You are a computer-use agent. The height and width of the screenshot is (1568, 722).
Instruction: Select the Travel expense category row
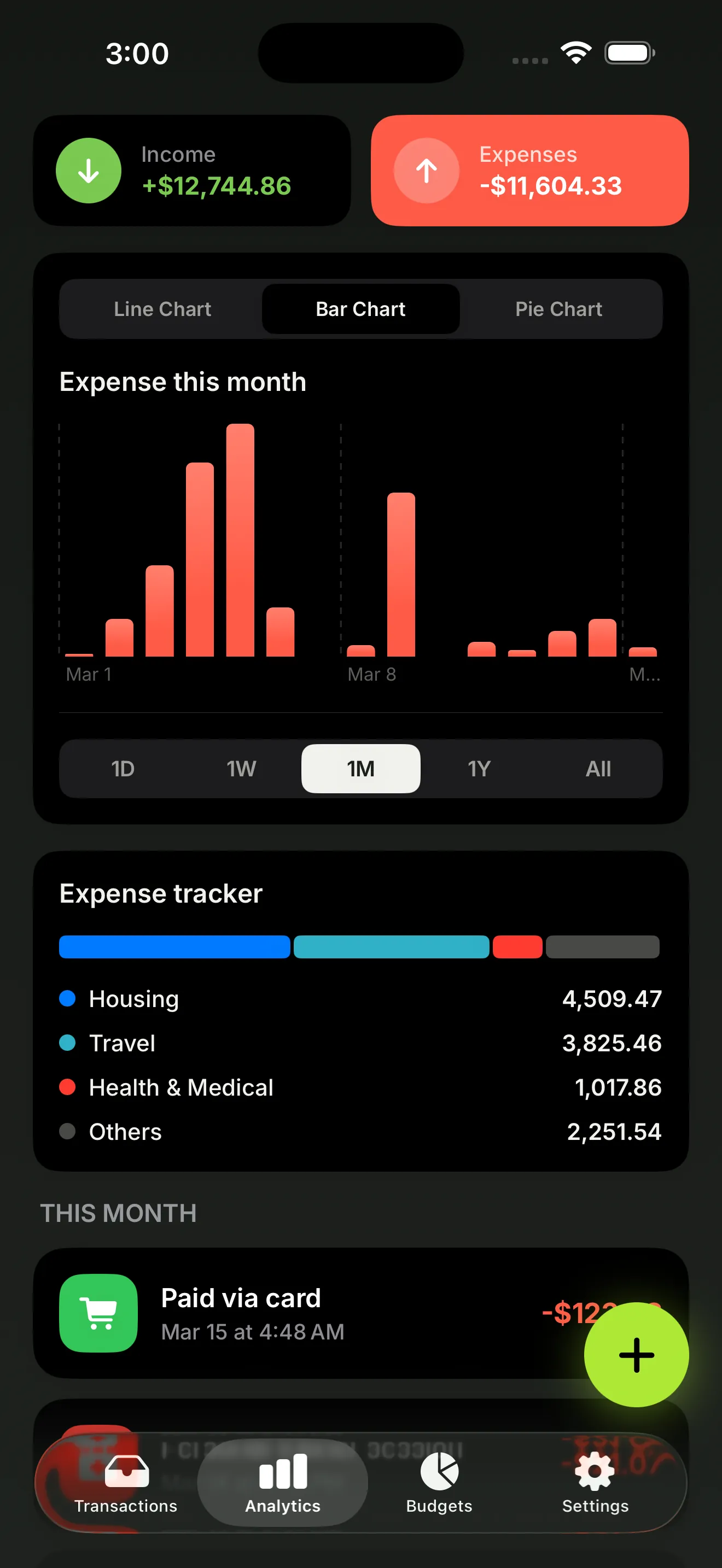pos(123,1043)
